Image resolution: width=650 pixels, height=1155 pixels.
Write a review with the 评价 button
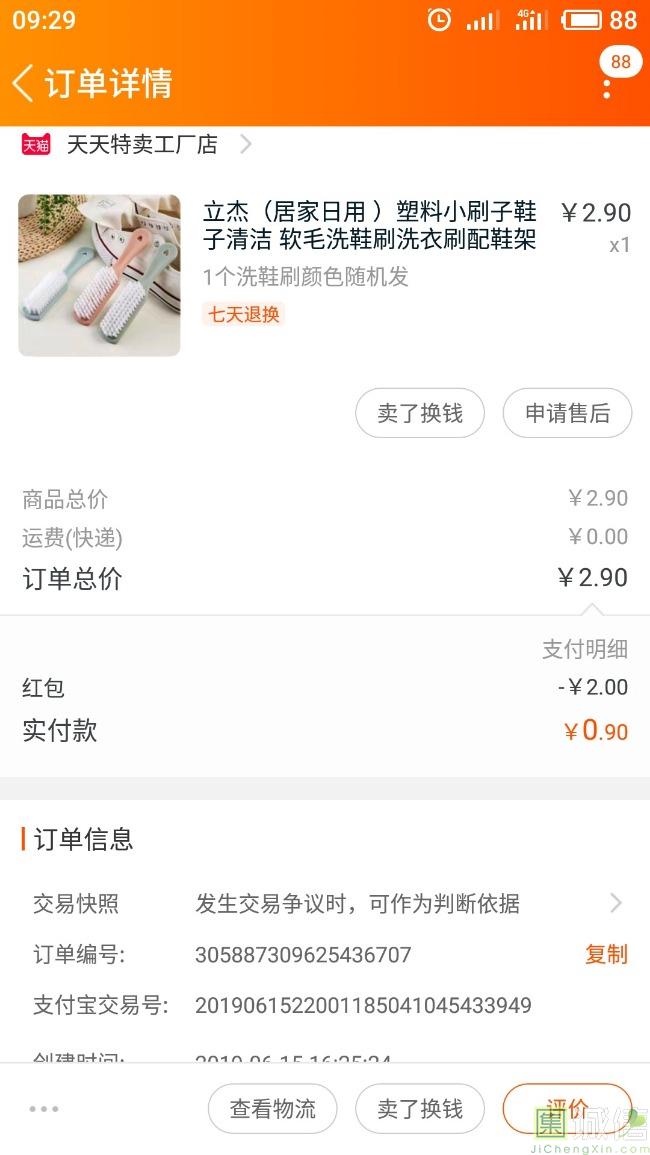coord(567,1109)
